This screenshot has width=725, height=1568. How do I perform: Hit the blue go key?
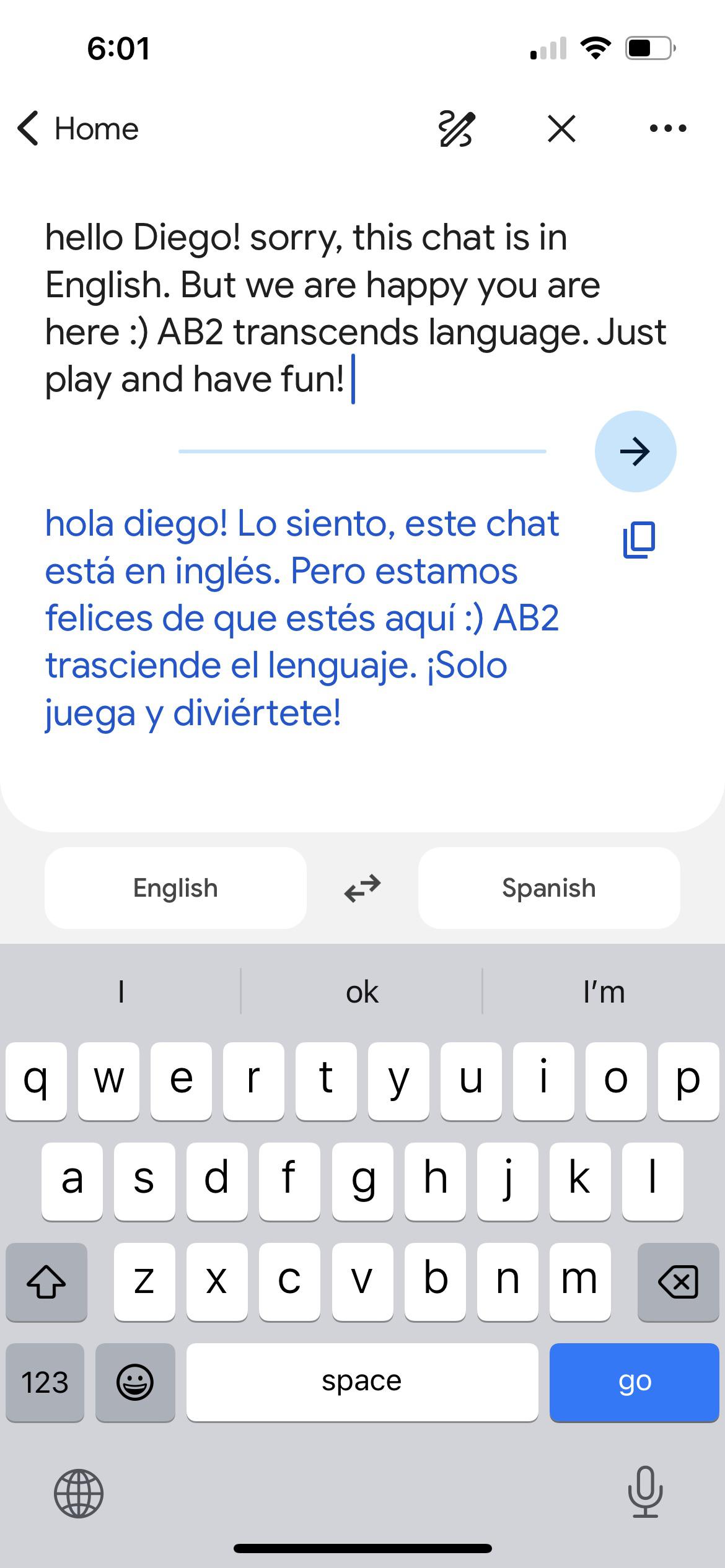[635, 1382]
